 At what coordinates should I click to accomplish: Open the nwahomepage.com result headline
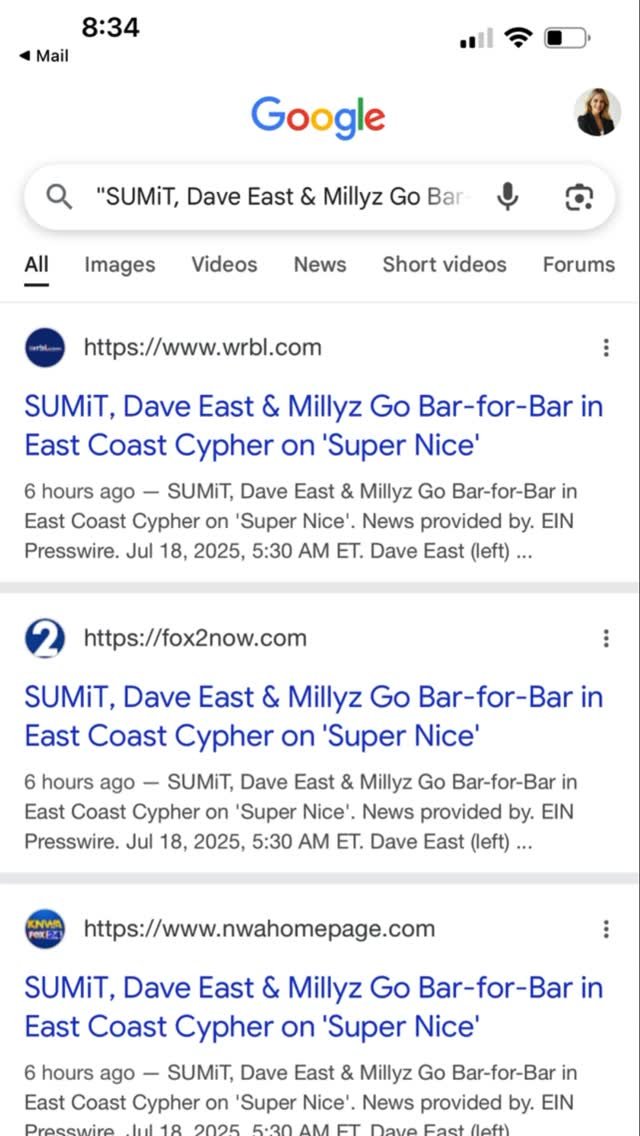click(314, 1007)
